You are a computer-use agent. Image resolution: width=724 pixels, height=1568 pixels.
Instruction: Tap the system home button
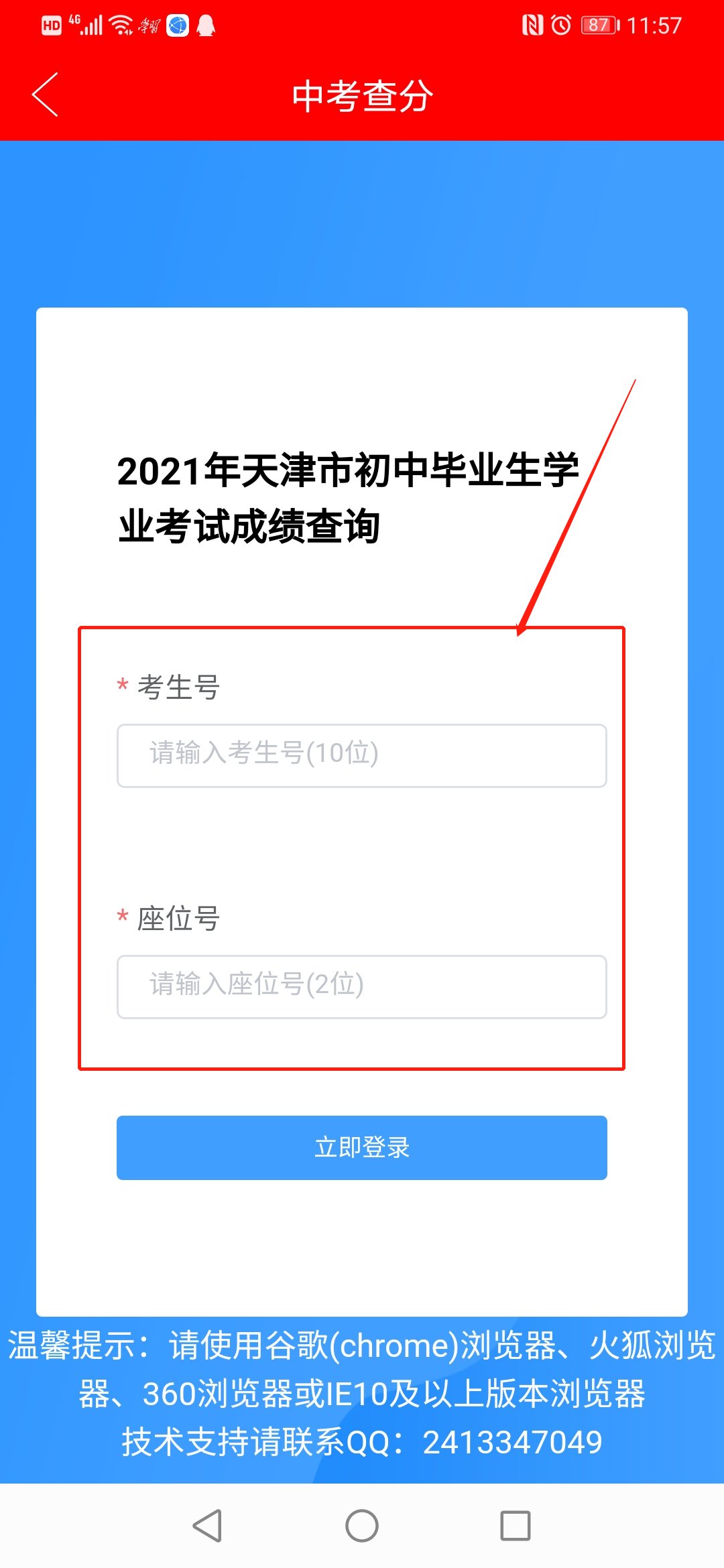362,1526
